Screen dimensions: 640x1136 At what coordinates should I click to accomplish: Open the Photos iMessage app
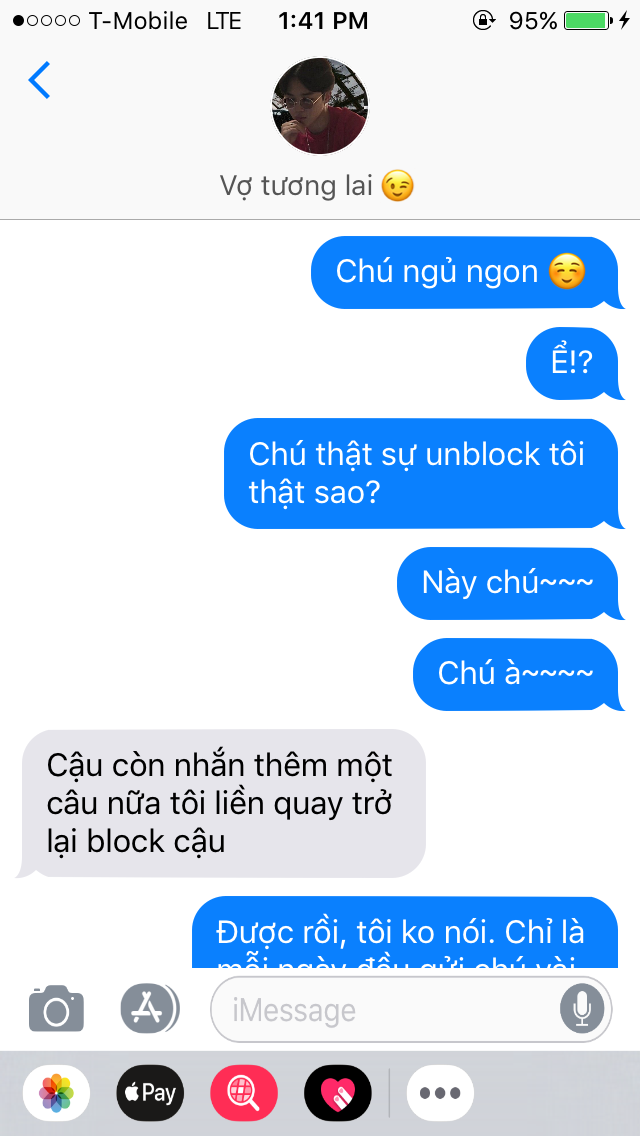(56, 1093)
